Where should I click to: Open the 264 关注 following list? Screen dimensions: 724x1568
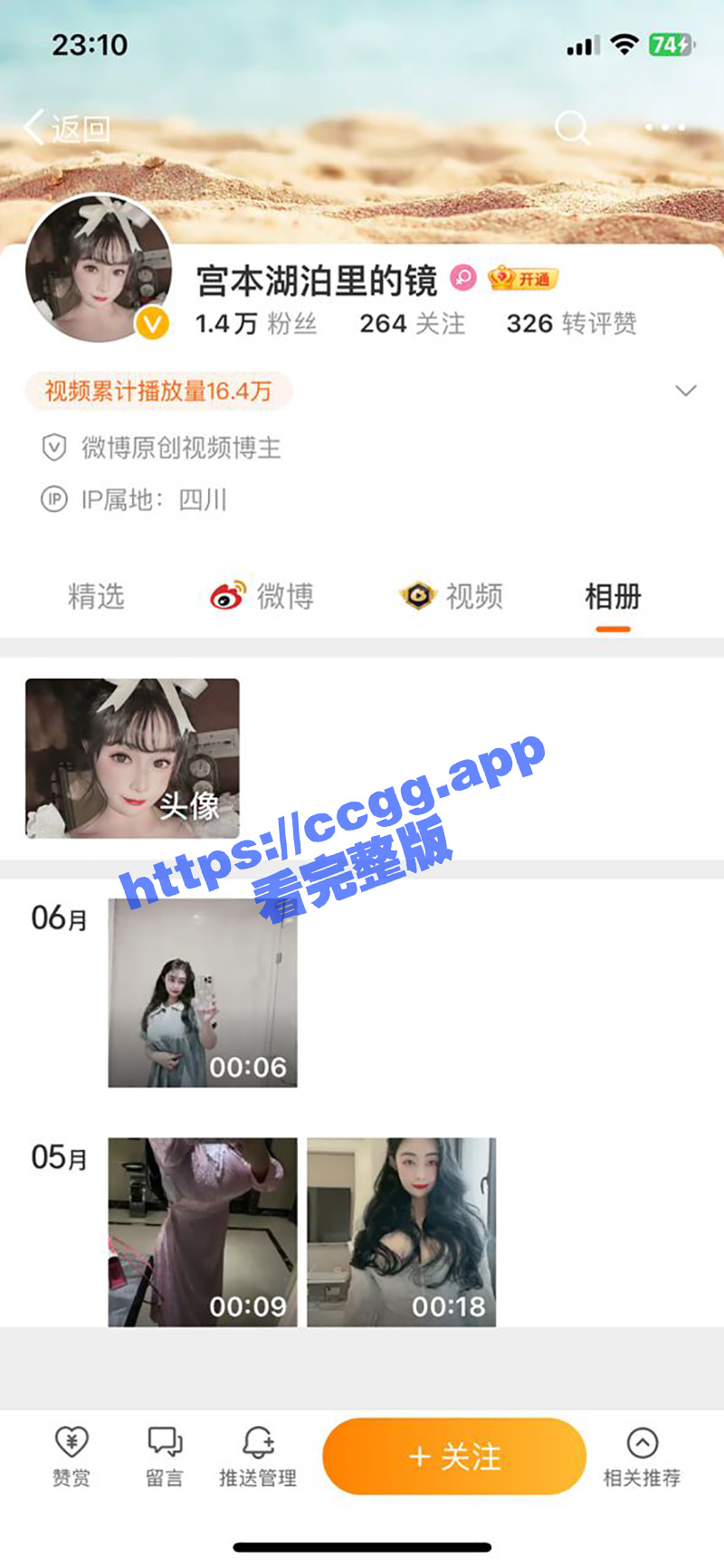pos(413,324)
